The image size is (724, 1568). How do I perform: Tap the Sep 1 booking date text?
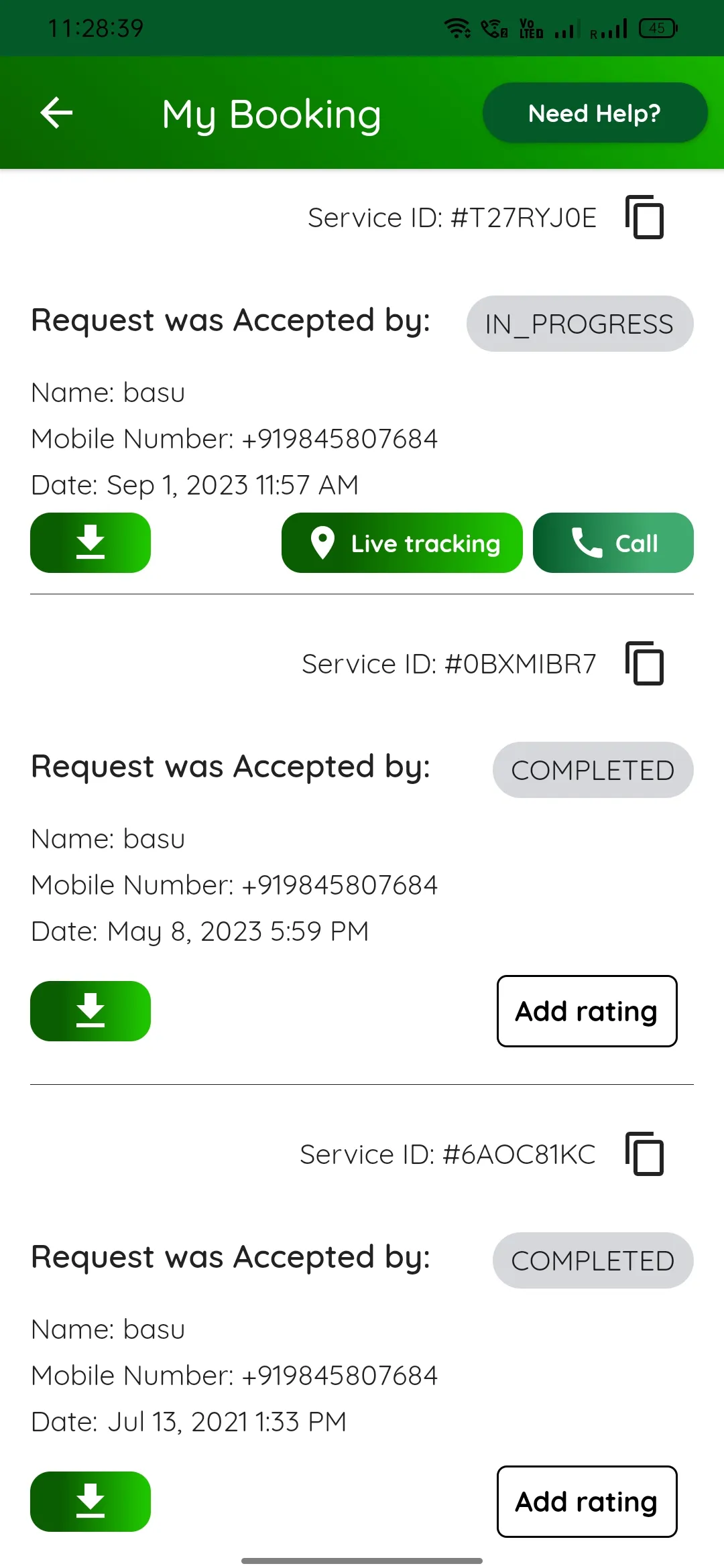(194, 484)
